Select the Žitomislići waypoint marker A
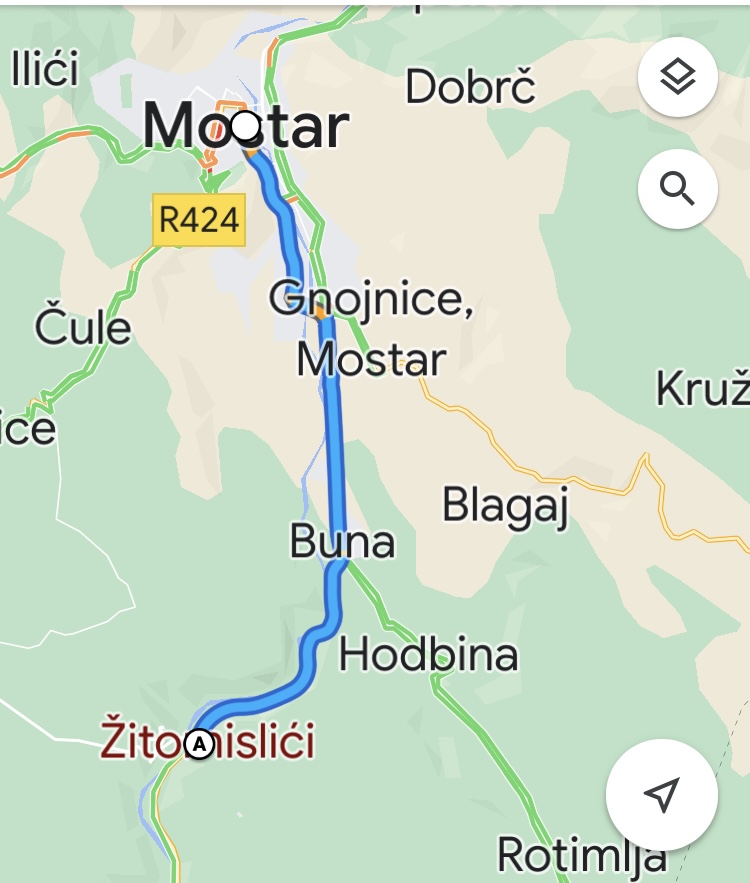This screenshot has height=883, width=750. (x=200, y=744)
